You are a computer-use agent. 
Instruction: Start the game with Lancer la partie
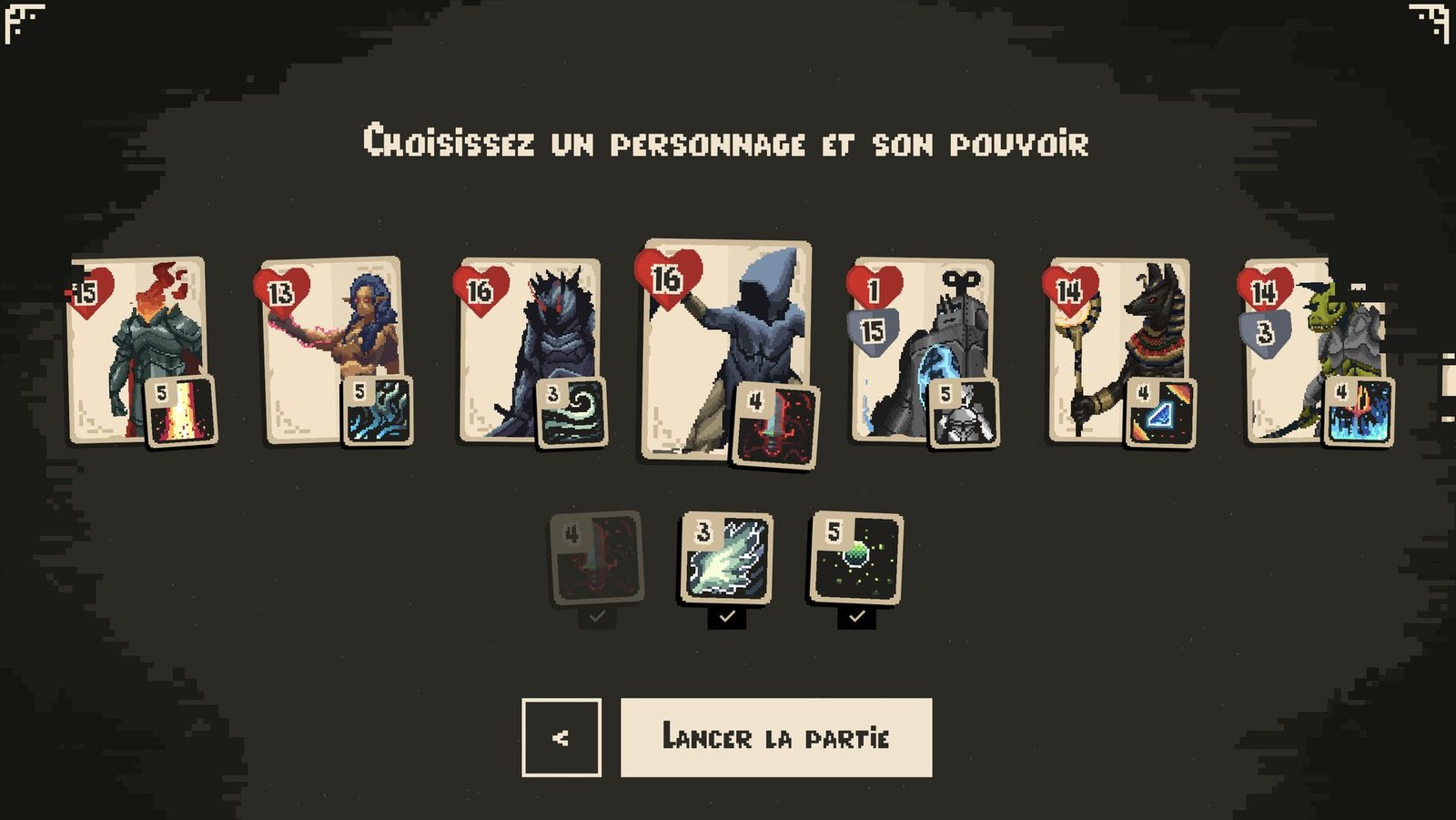coord(775,737)
